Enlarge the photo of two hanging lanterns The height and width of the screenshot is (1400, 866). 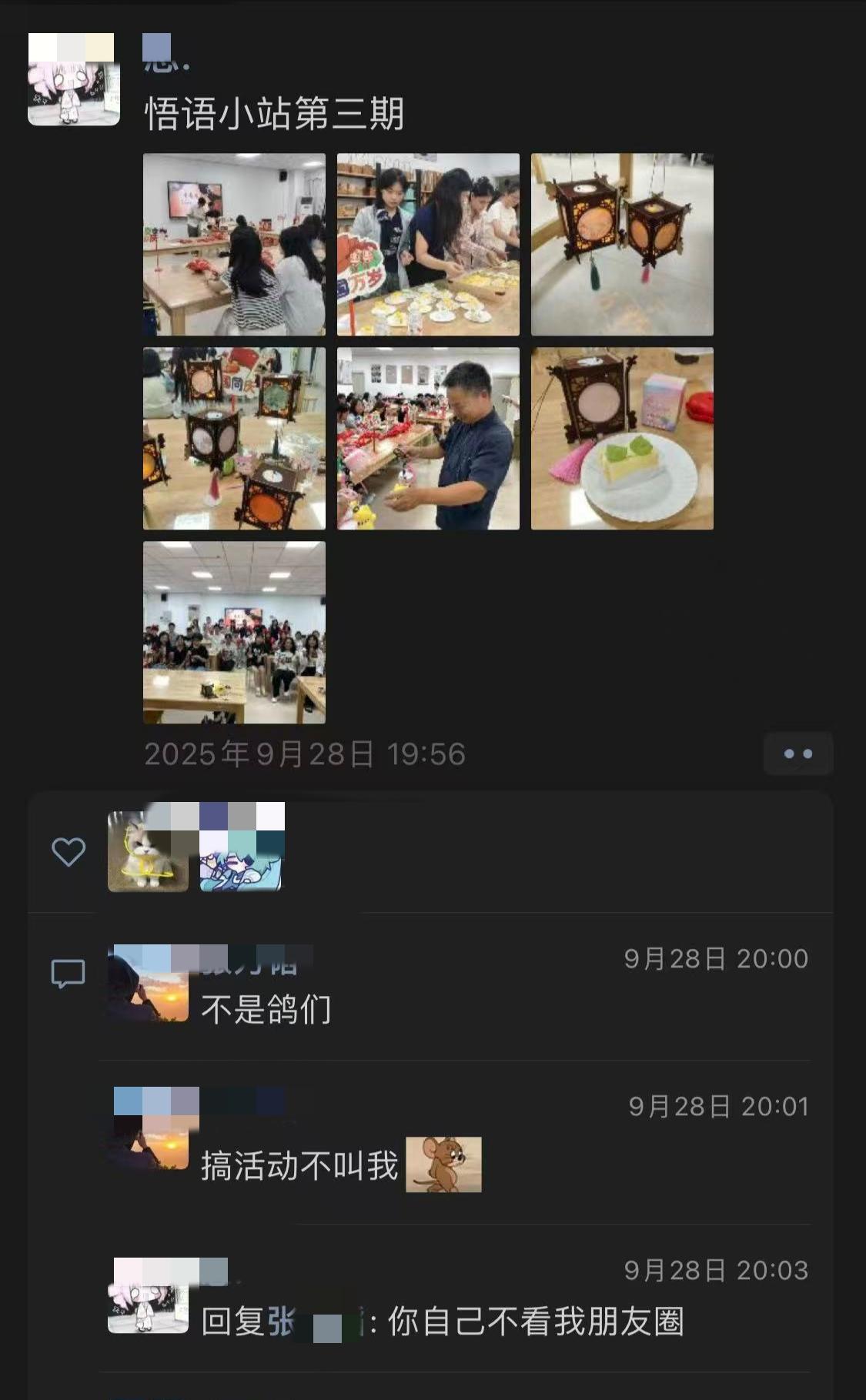click(x=622, y=244)
